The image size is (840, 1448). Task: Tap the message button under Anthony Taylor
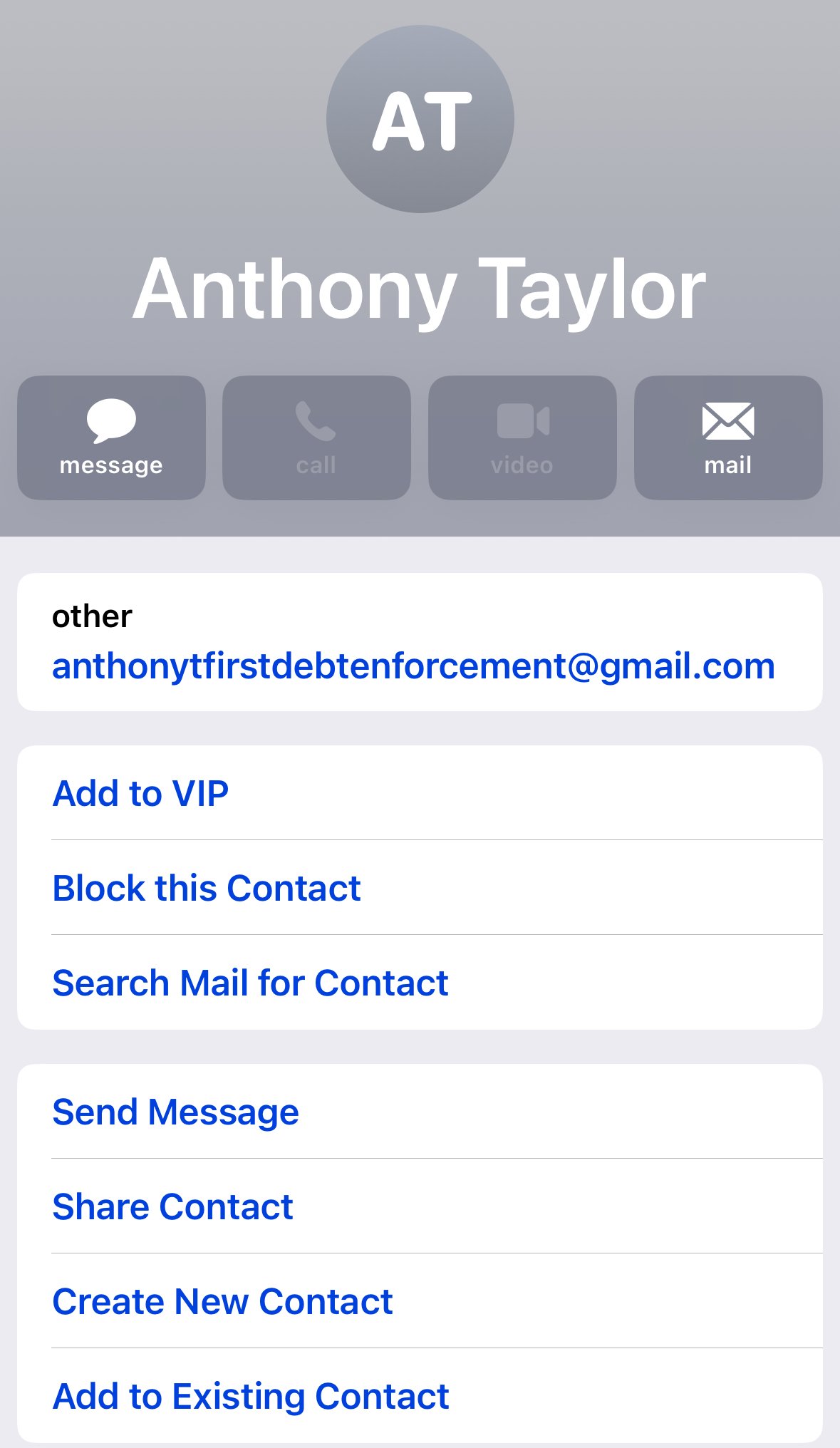111,438
